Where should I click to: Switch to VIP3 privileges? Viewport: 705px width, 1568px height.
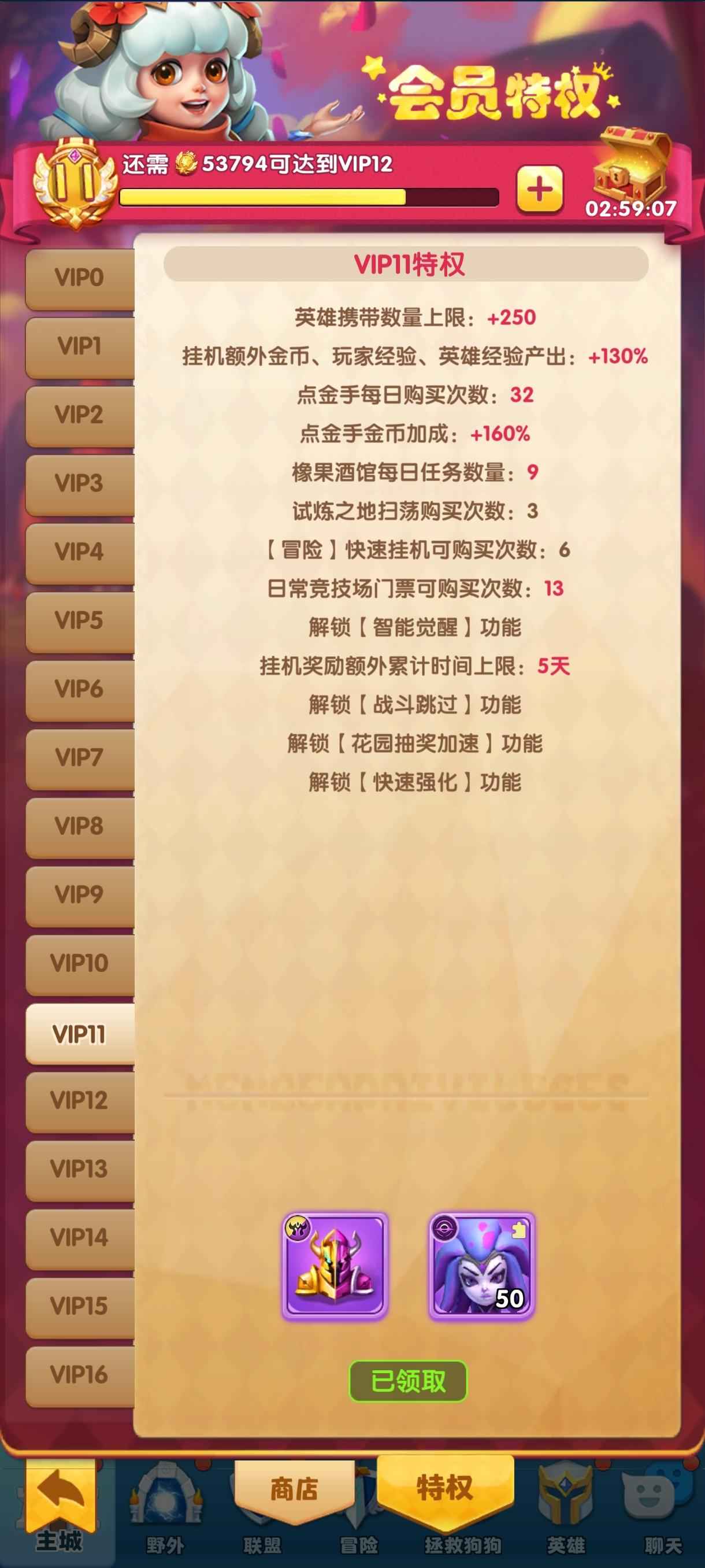click(x=79, y=483)
